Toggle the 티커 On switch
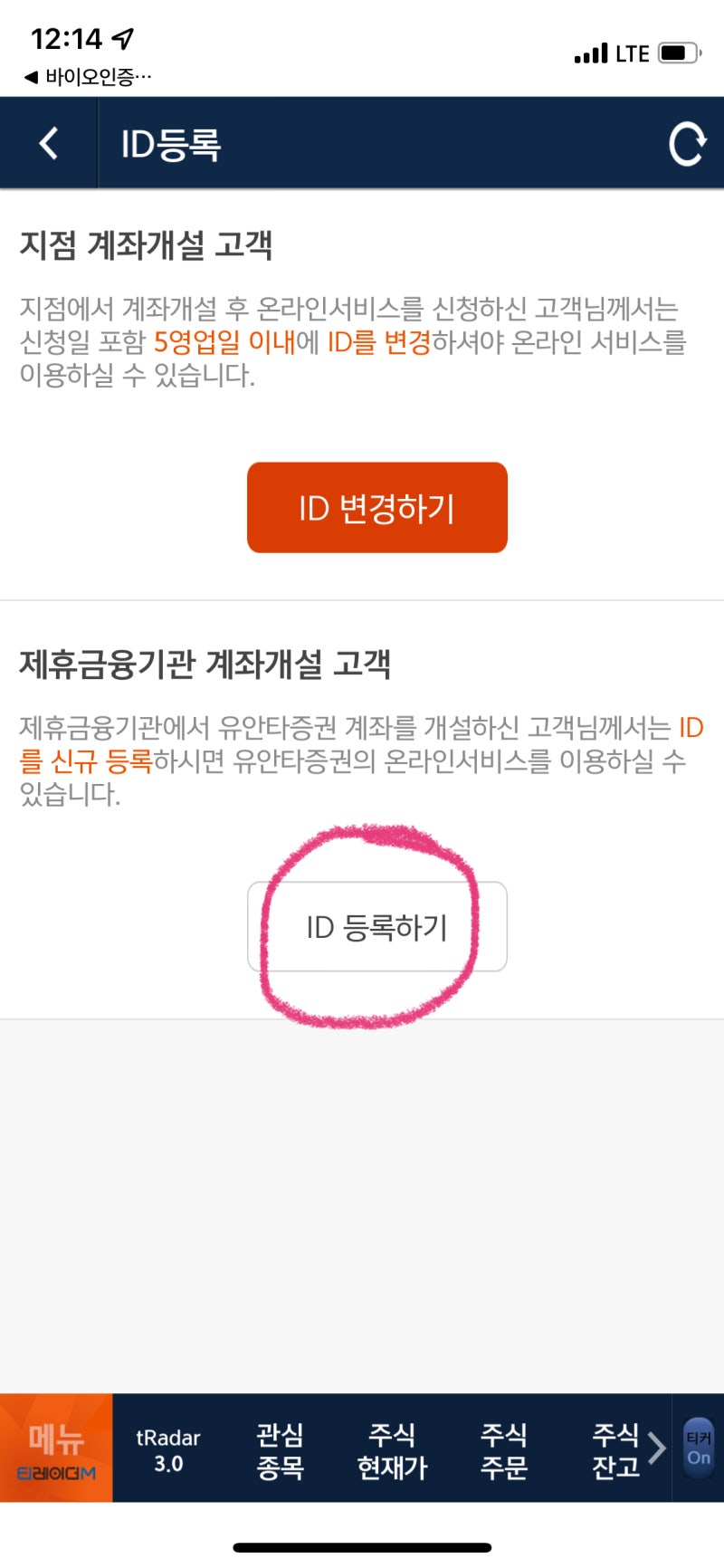724x1568 pixels. click(x=699, y=1448)
